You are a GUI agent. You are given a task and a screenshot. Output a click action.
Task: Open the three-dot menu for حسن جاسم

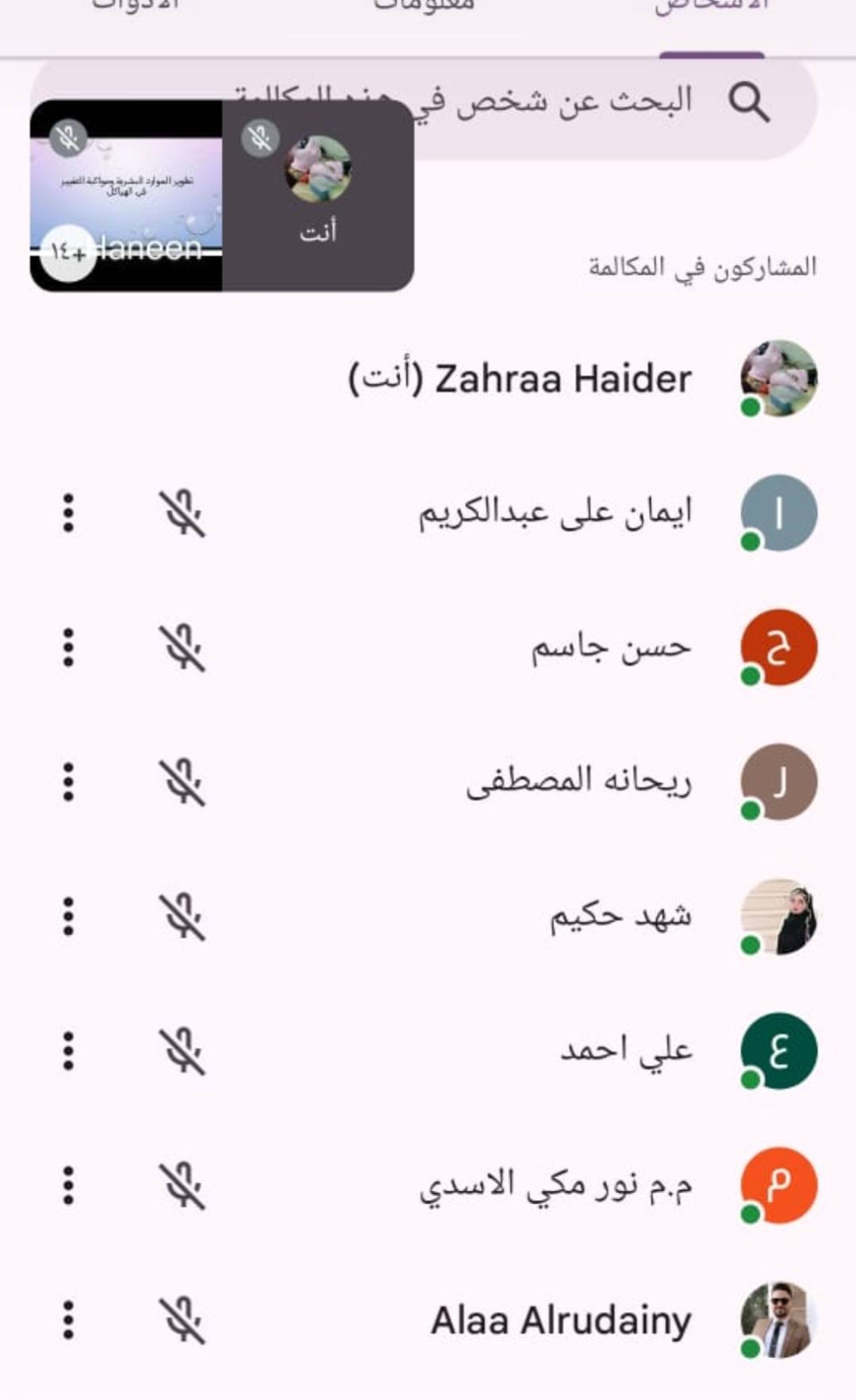pyautogui.click(x=69, y=647)
